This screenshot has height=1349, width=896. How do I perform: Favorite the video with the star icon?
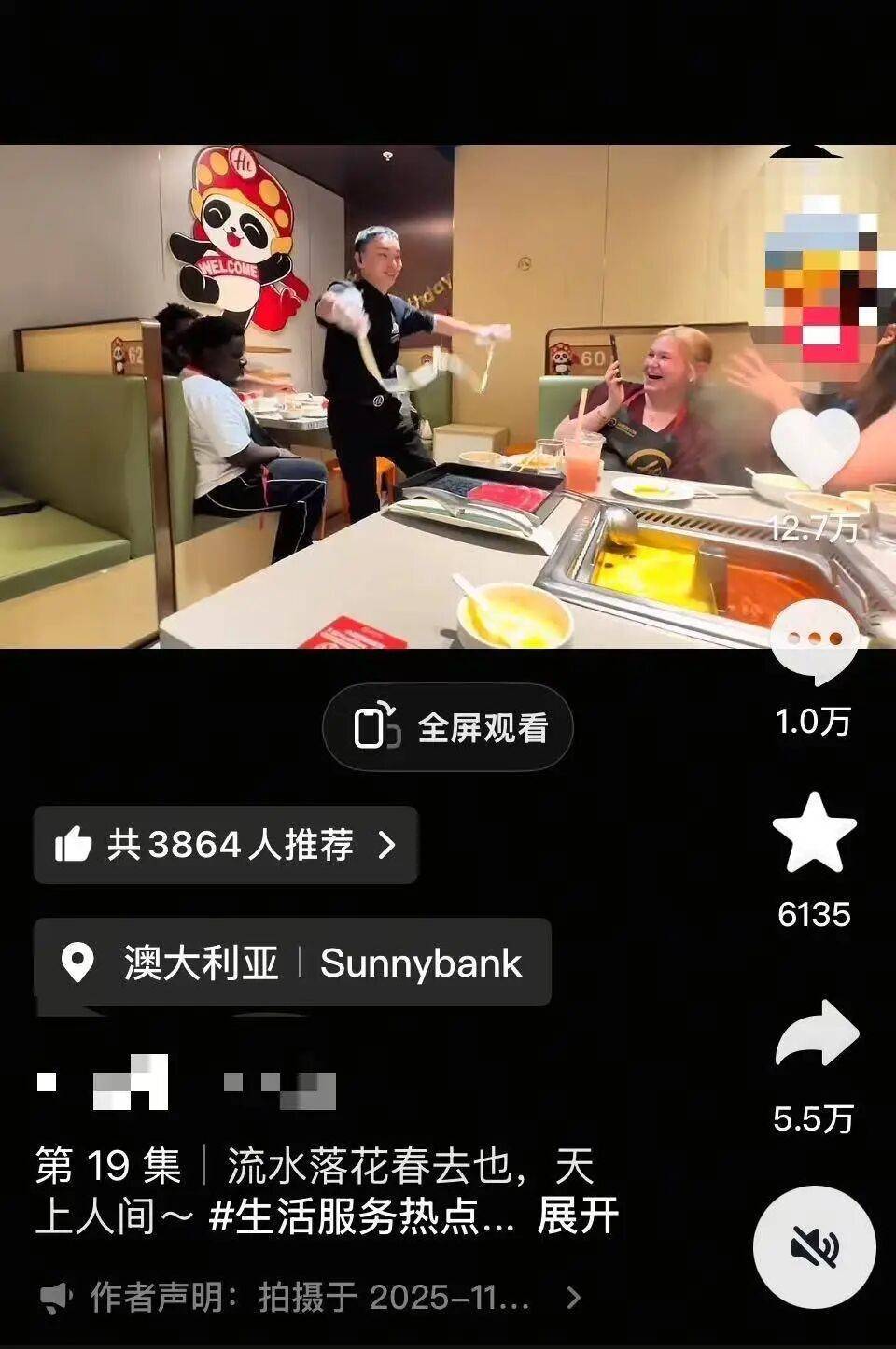tap(814, 834)
